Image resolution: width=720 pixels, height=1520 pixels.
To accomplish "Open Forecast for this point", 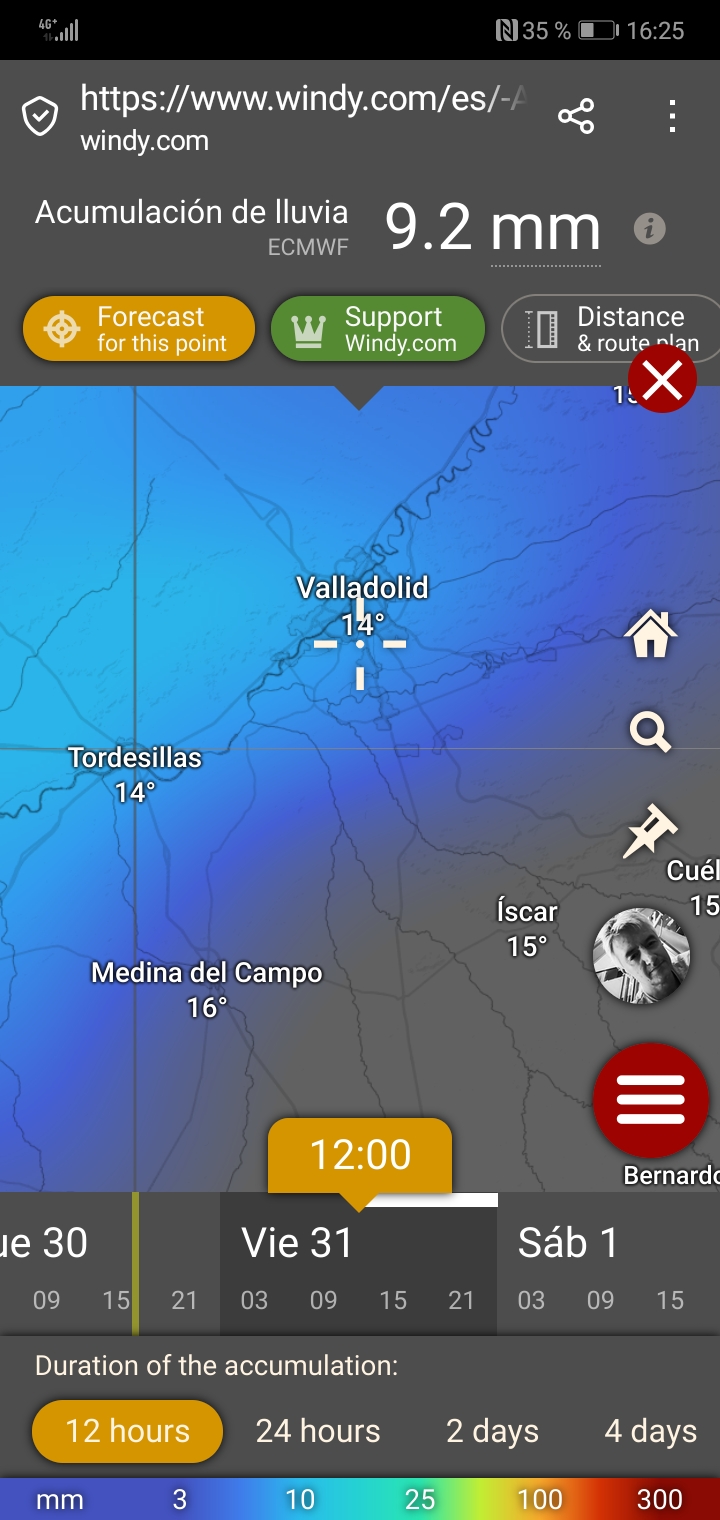I will click(x=139, y=329).
